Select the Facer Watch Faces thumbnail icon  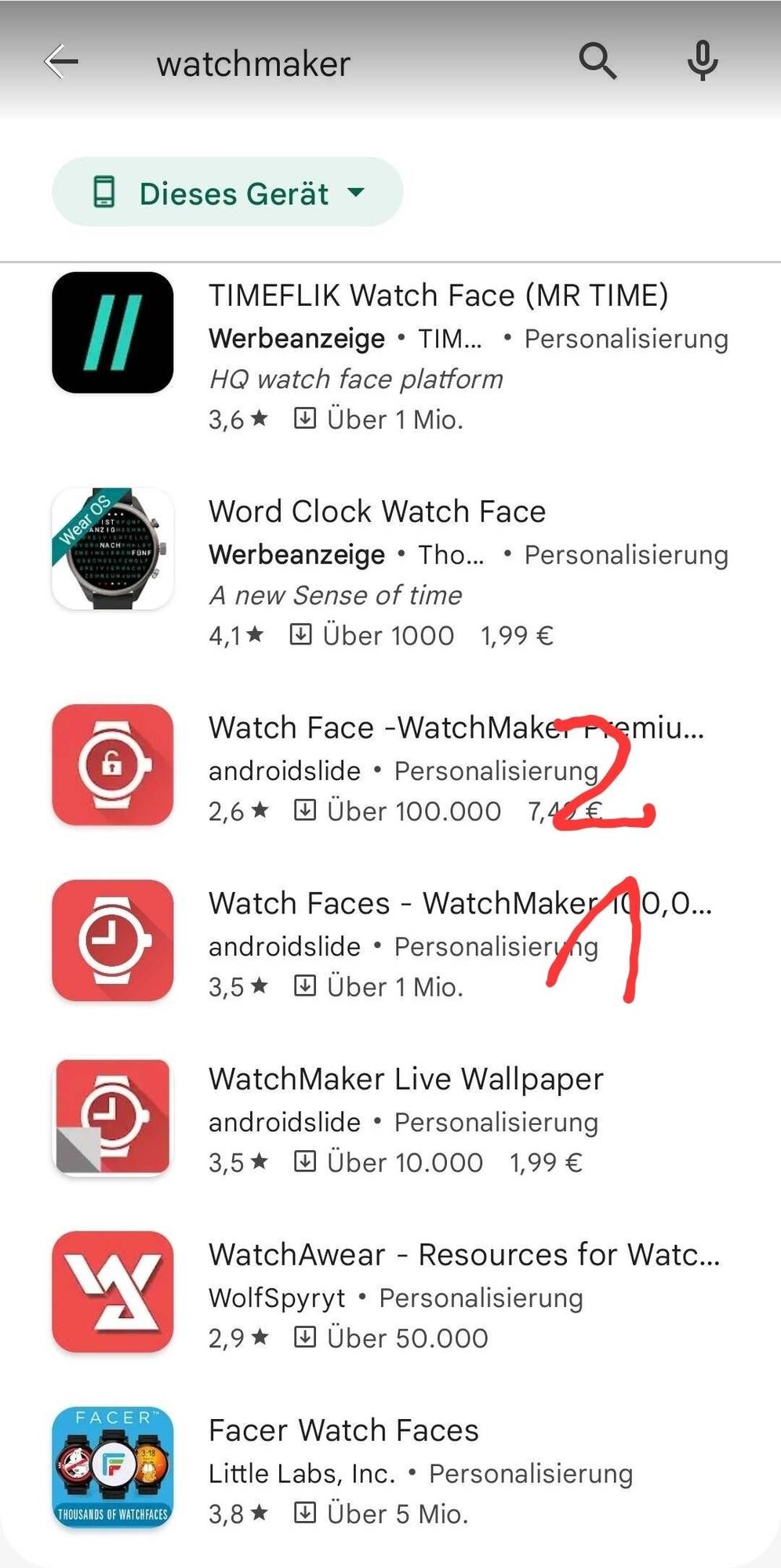(112, 1468)
